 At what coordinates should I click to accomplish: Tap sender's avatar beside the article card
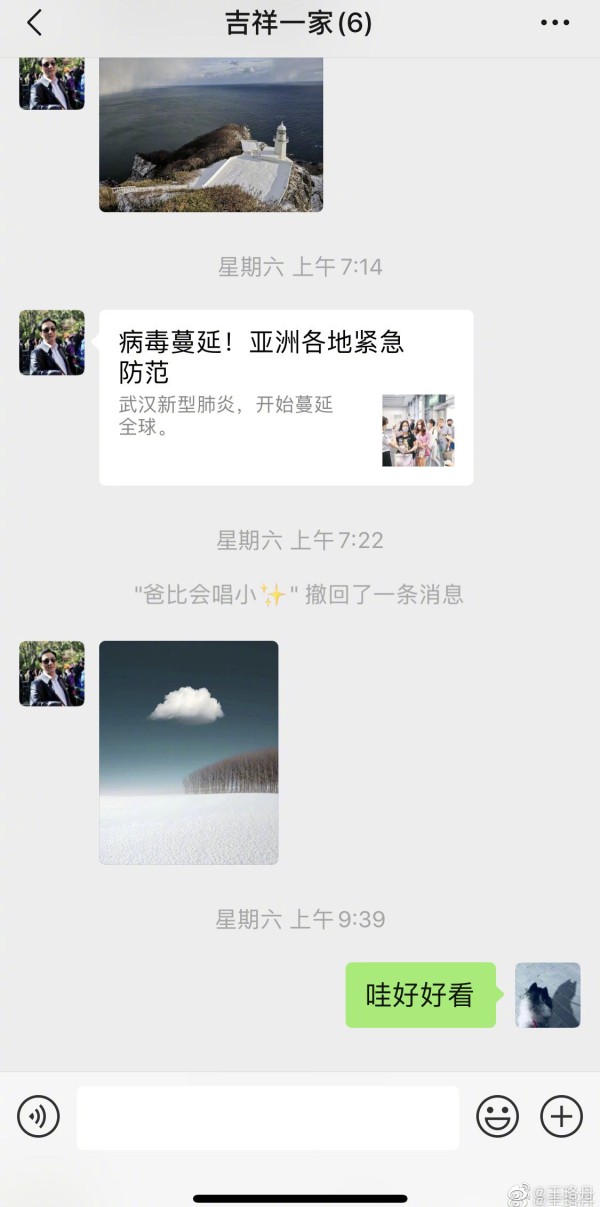(x=52, y=343)
